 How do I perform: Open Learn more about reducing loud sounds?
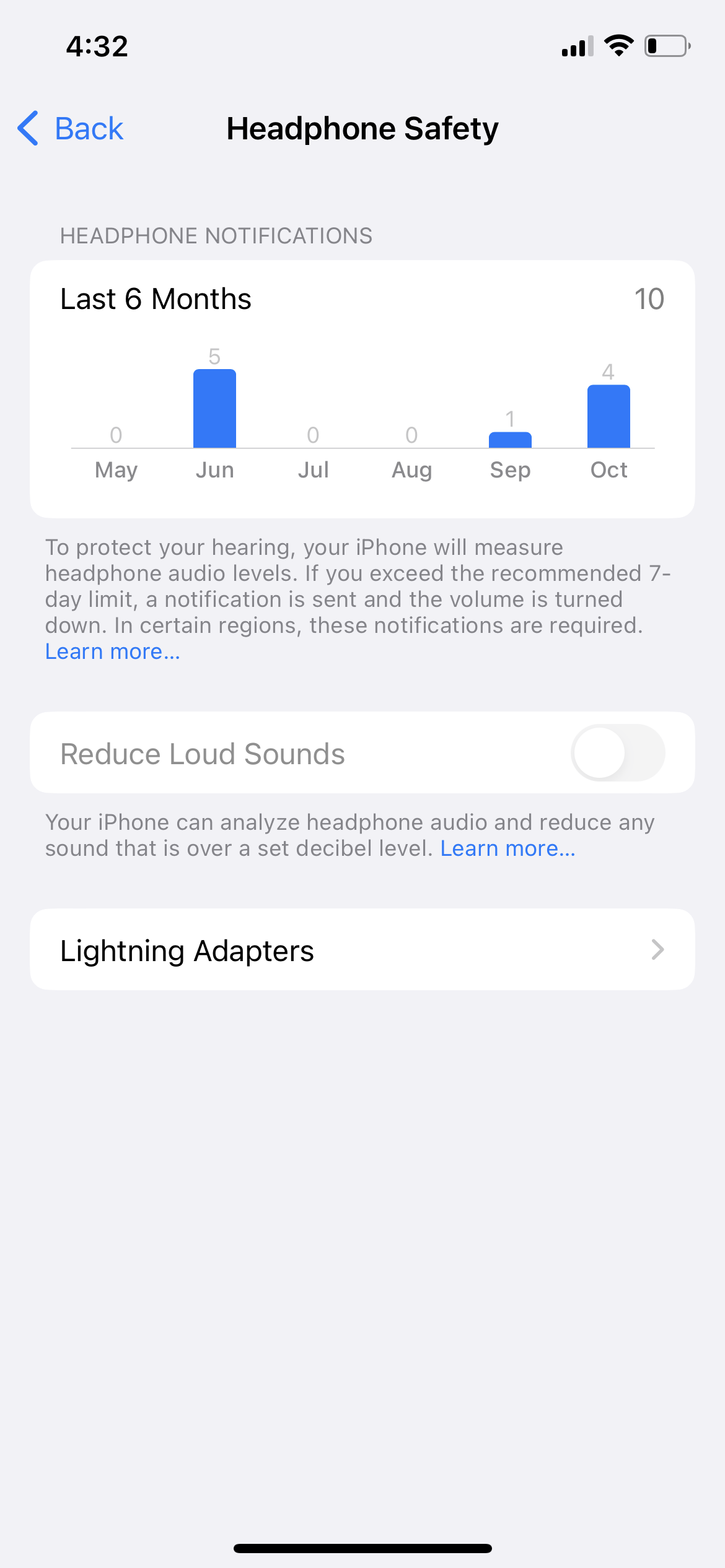point(507,848)
